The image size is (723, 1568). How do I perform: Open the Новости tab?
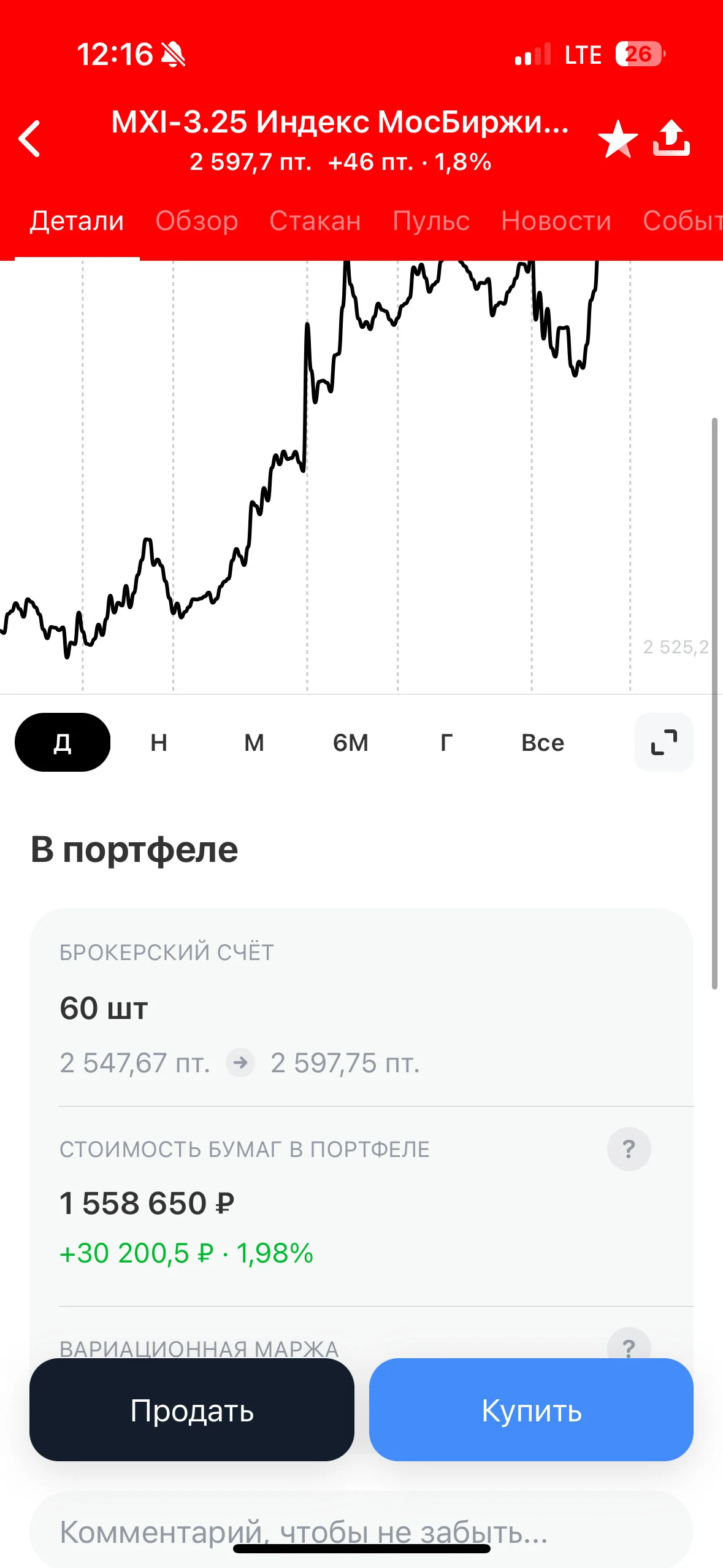click(x=556, y=221)
